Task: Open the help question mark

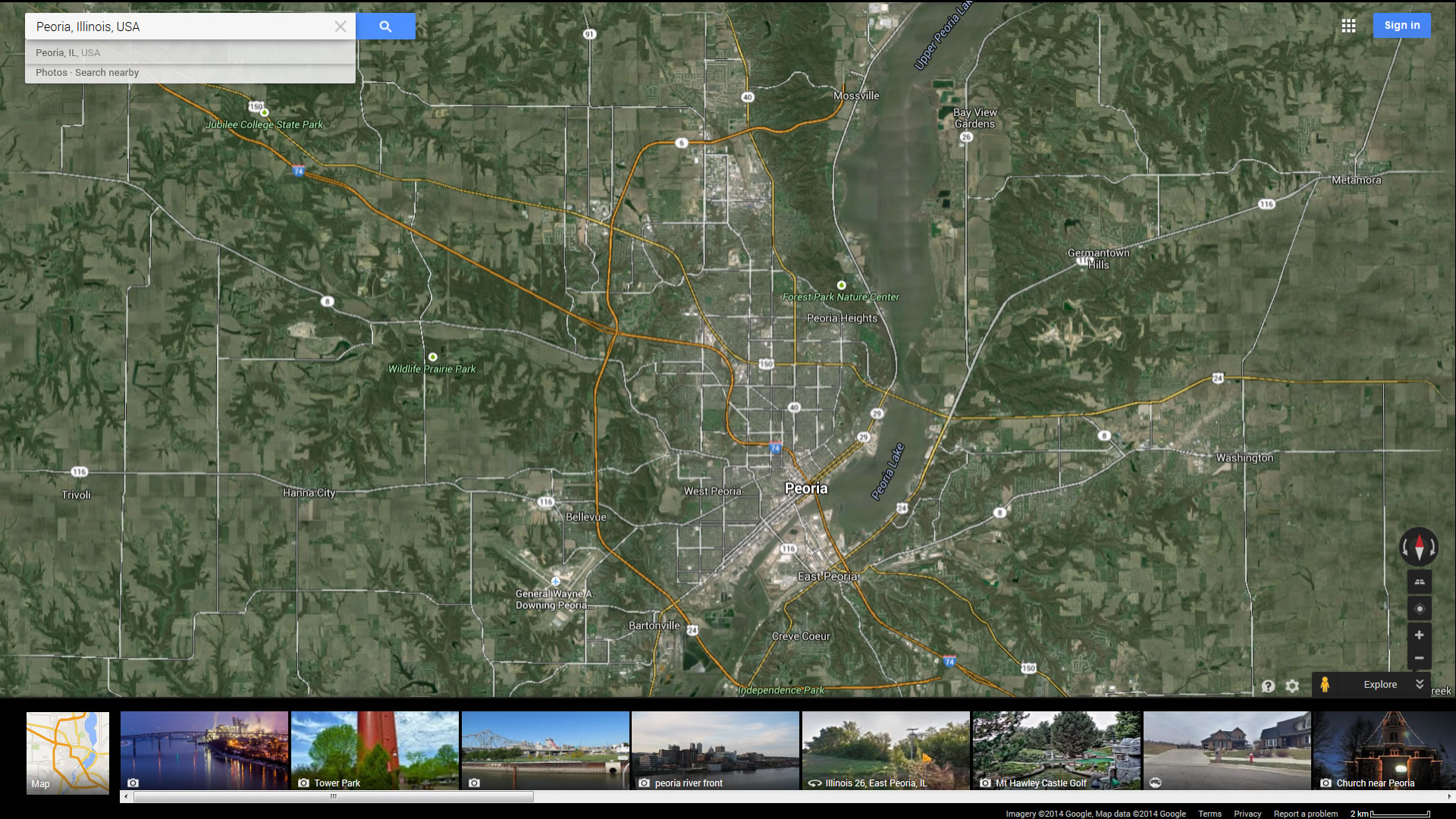Action: click(1268, 686)
